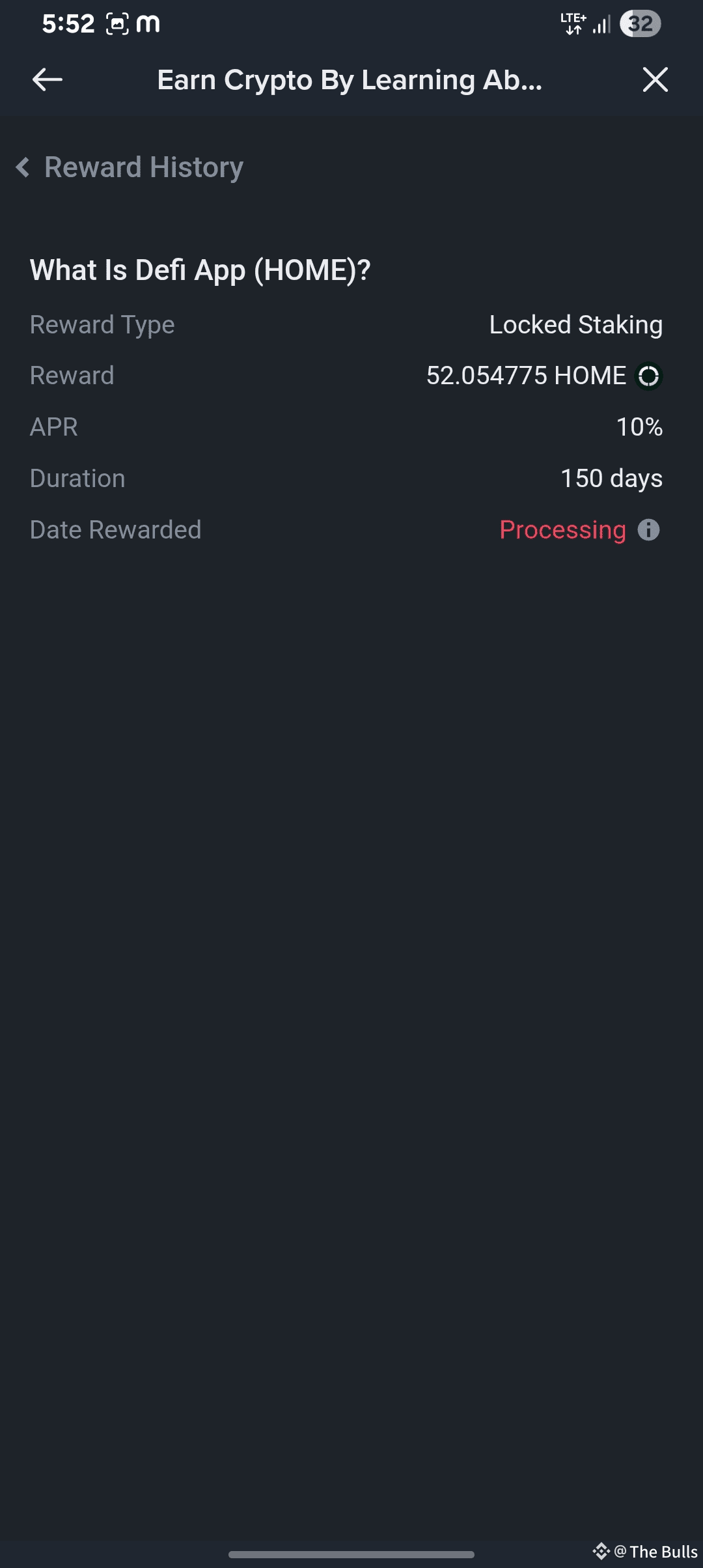Tap the HOME token icon beside the reward amount

coord(649,376)
